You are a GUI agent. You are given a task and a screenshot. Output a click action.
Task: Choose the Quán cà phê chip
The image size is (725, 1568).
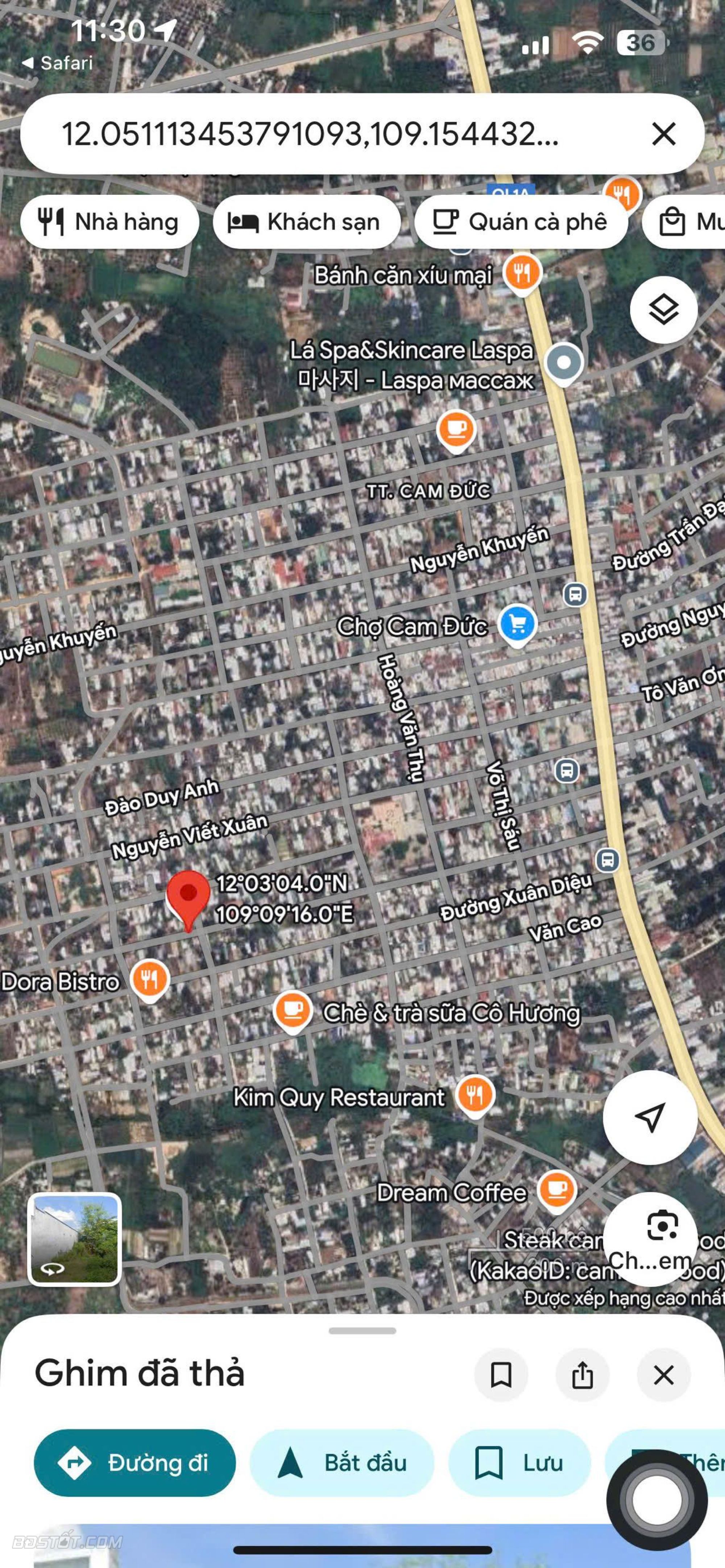[521, 222]
